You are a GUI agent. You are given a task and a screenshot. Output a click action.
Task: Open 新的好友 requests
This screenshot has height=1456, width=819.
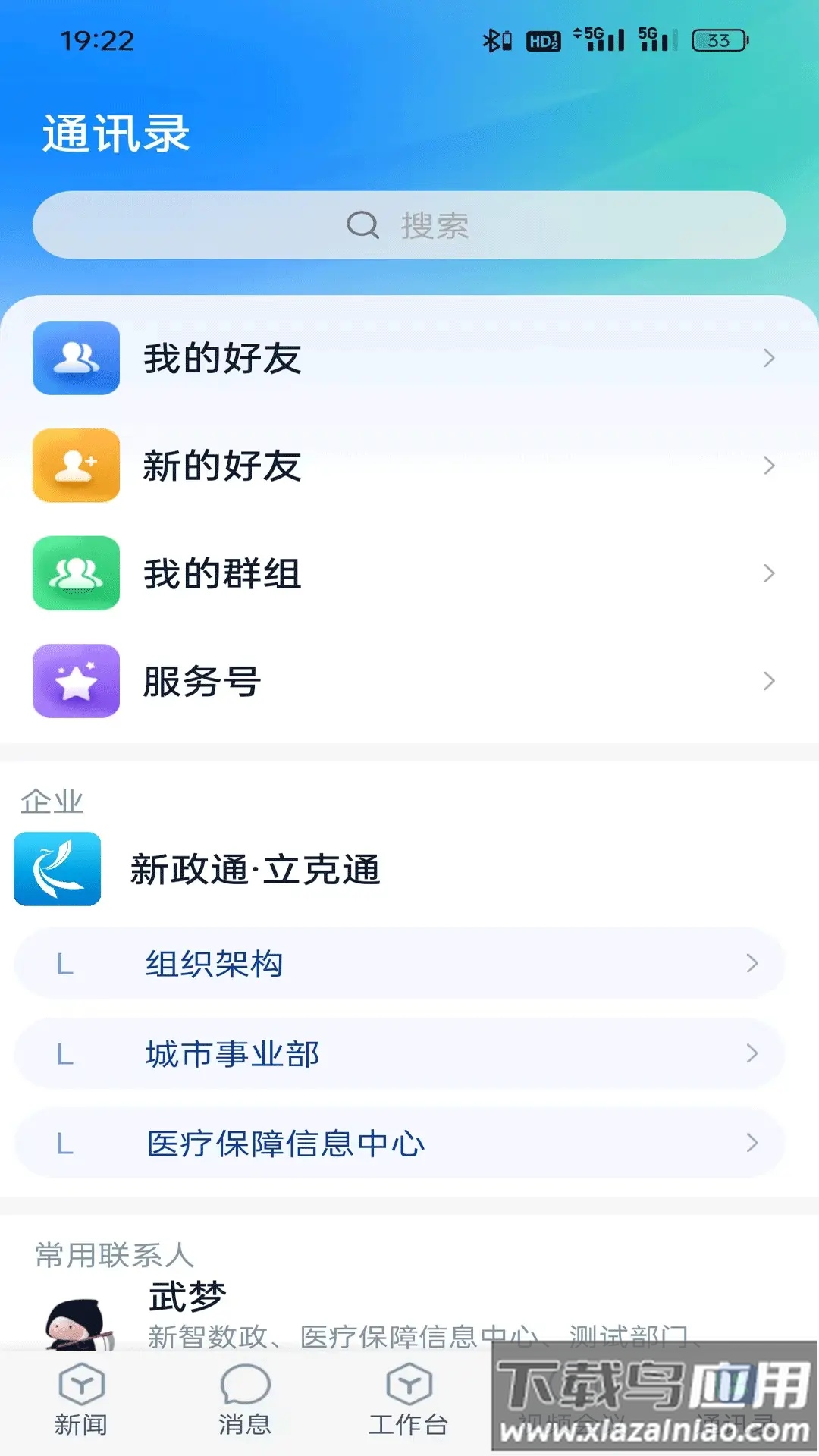pyautogui.click(x=409, y=466)
